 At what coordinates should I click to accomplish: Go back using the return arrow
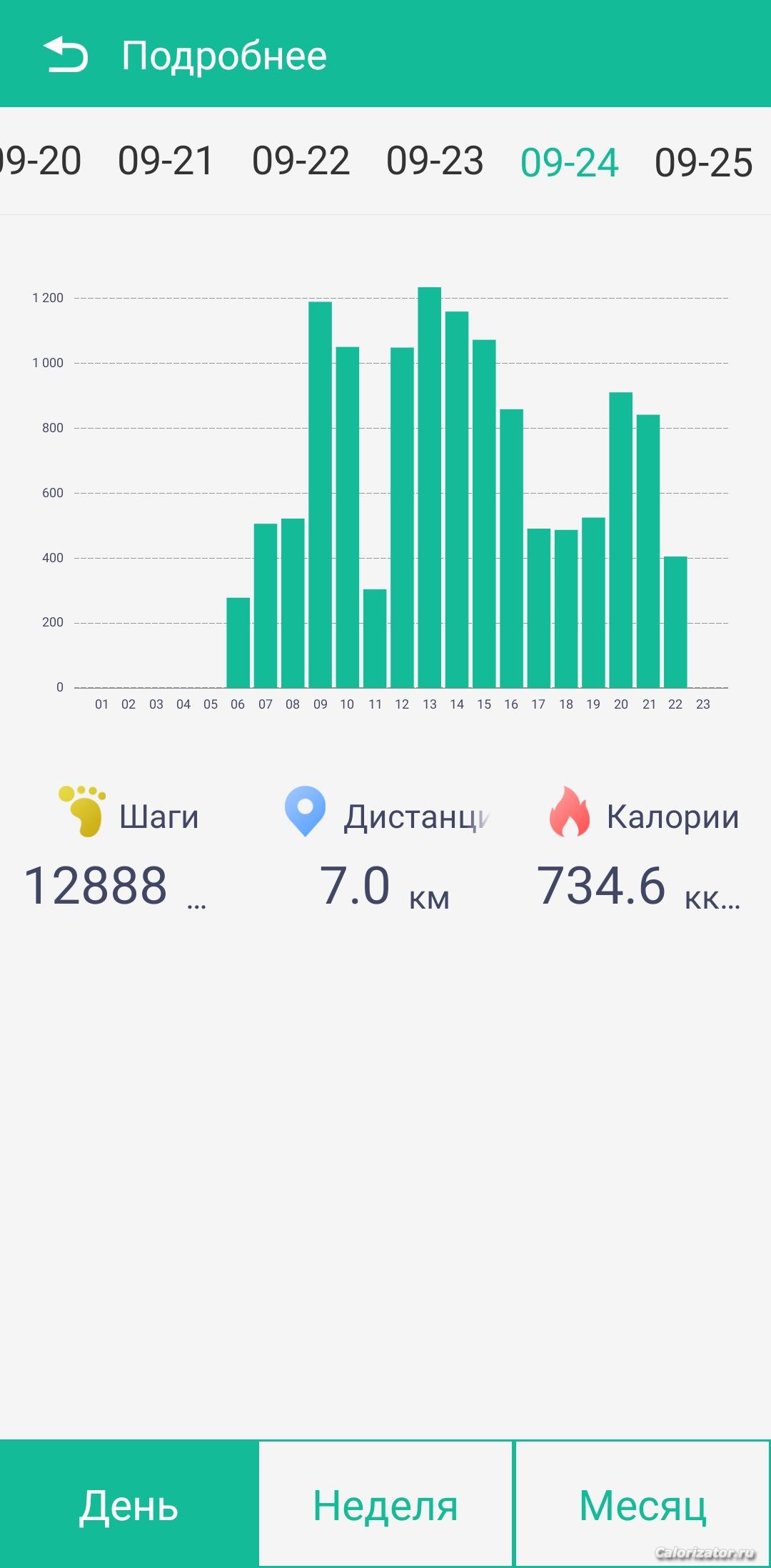click(x=66, y=55)
